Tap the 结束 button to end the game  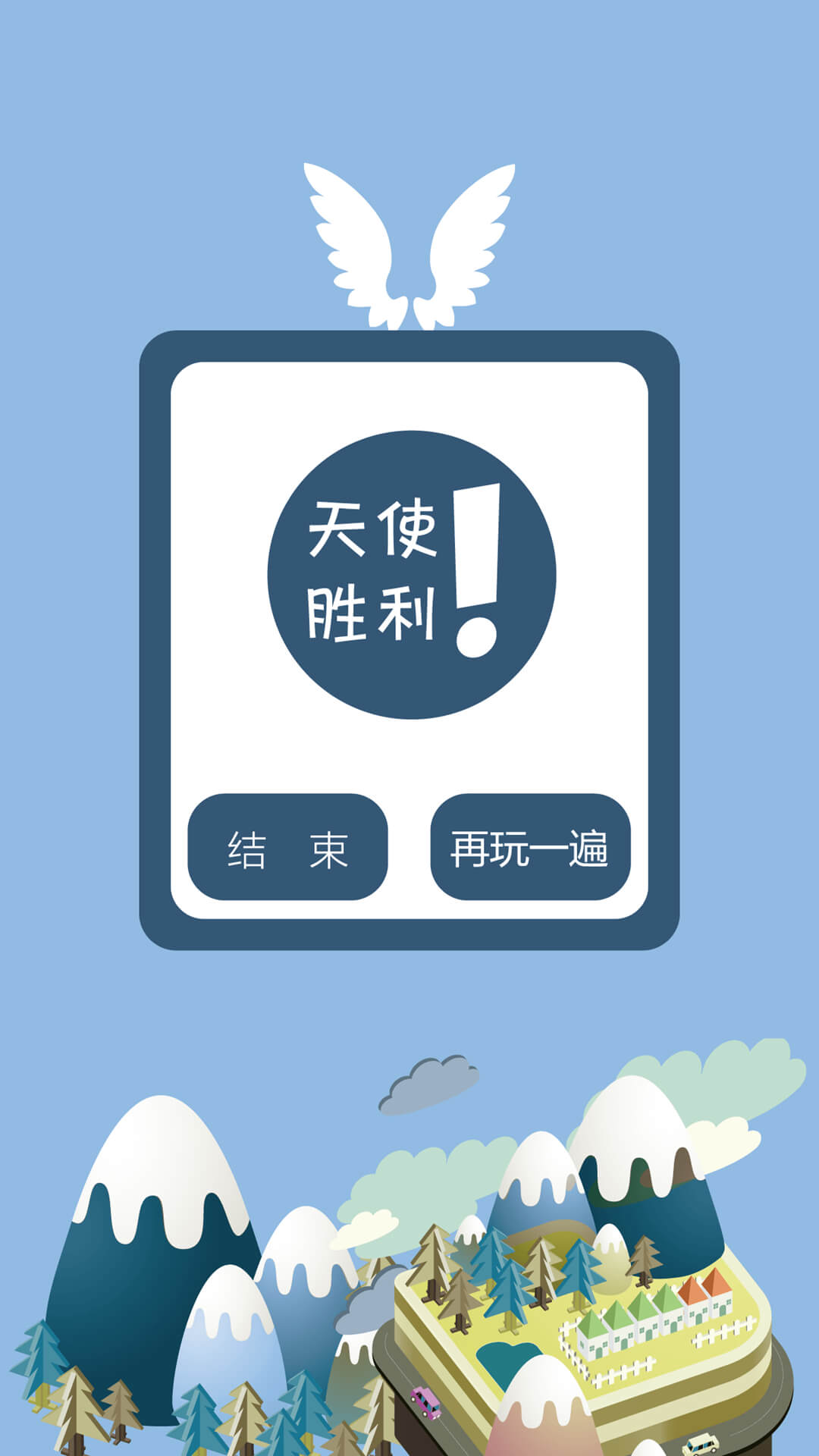[x=287, y=847]
